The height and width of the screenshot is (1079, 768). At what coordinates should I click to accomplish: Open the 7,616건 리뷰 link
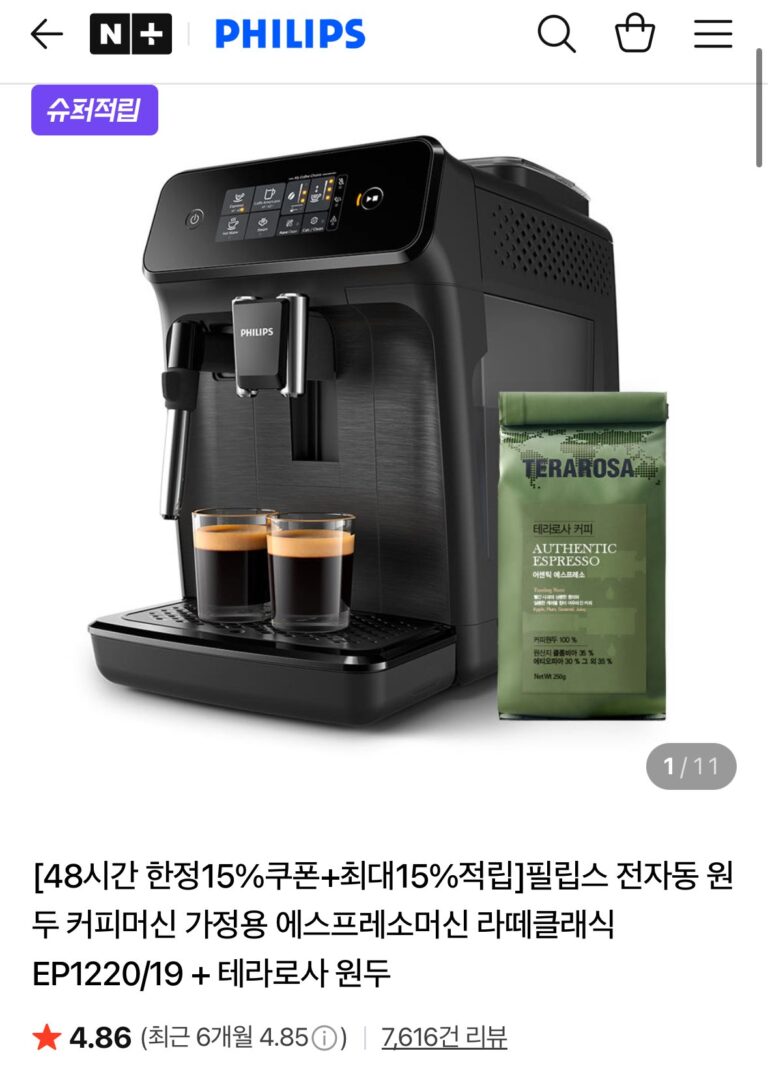coord(444,1036)
